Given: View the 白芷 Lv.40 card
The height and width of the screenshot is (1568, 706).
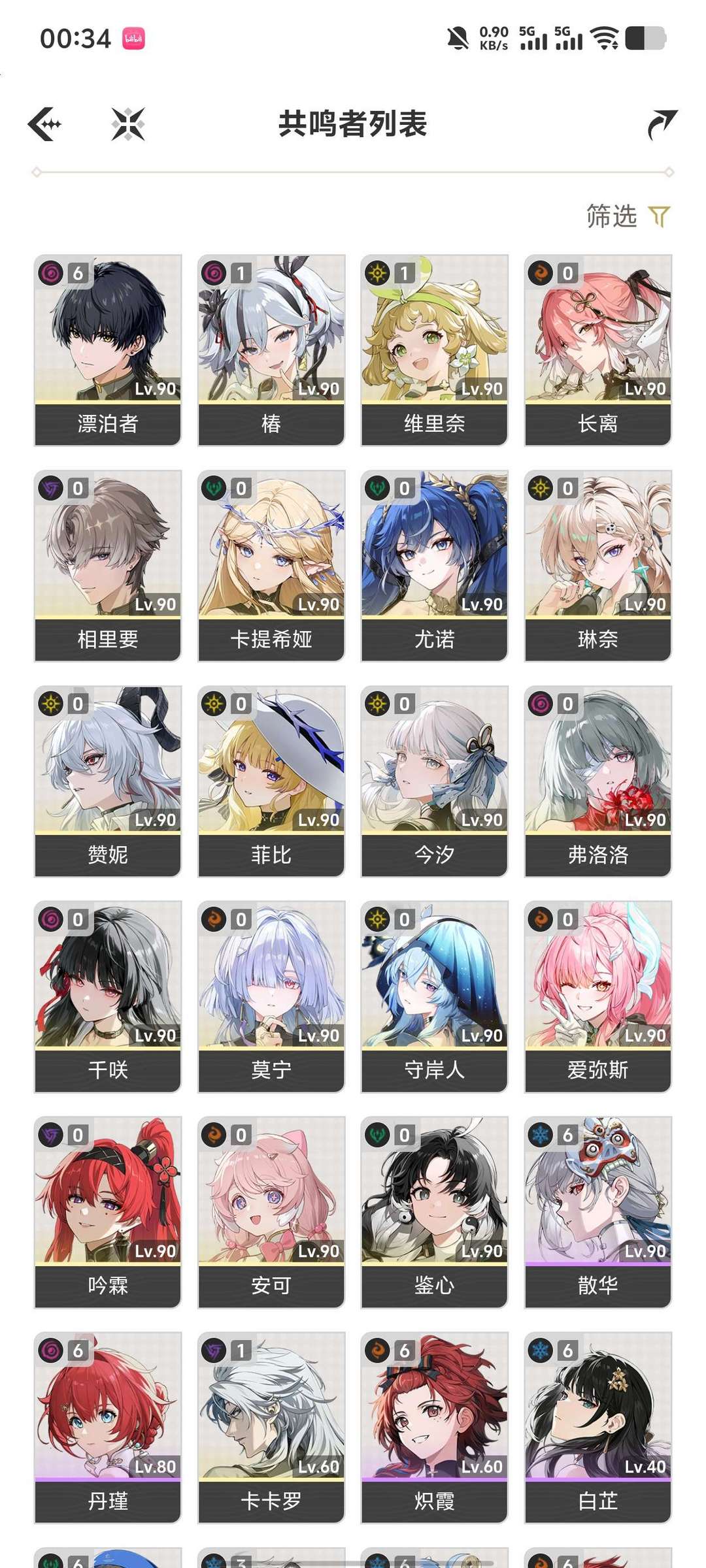Looking at the screenshot, I should [x=598, y=1428].
